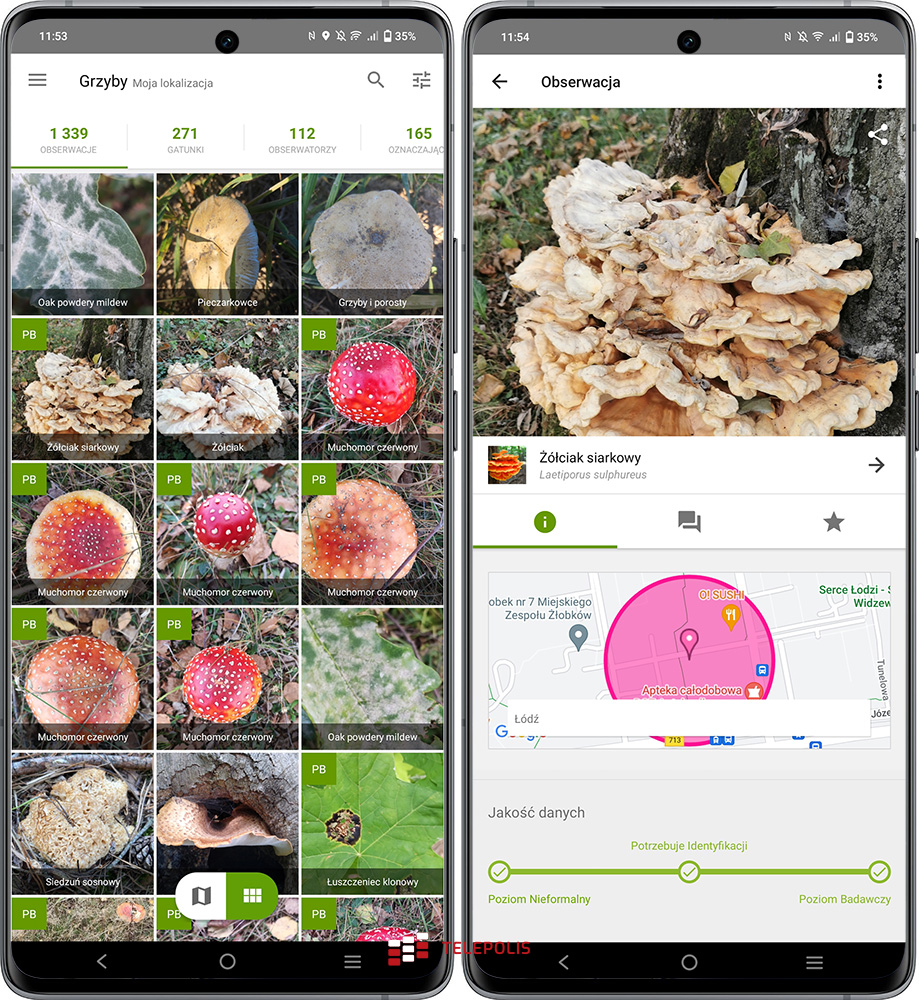Open the filter settings icon

pos(422,80)
